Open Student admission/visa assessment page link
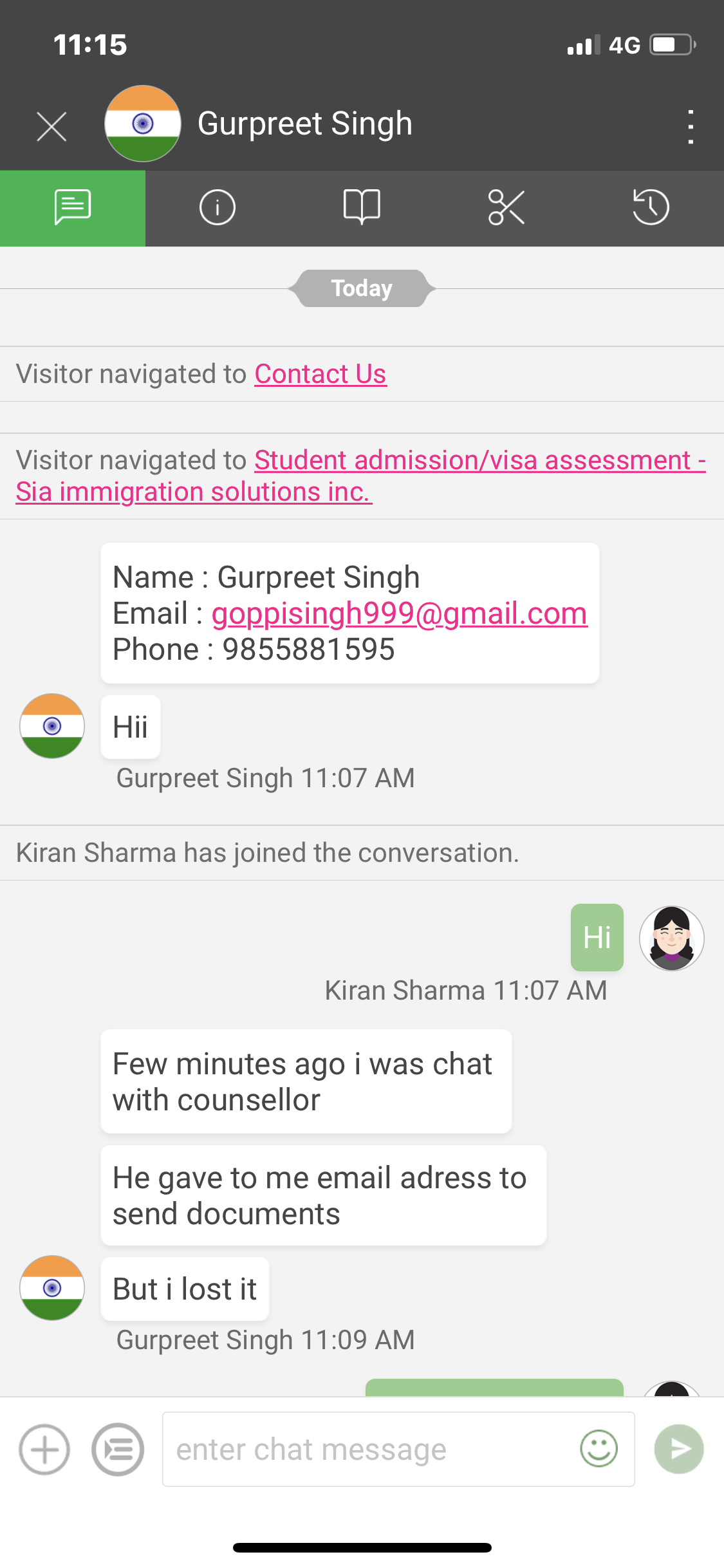The image size is (724, 1568). (x=360, y=476)
